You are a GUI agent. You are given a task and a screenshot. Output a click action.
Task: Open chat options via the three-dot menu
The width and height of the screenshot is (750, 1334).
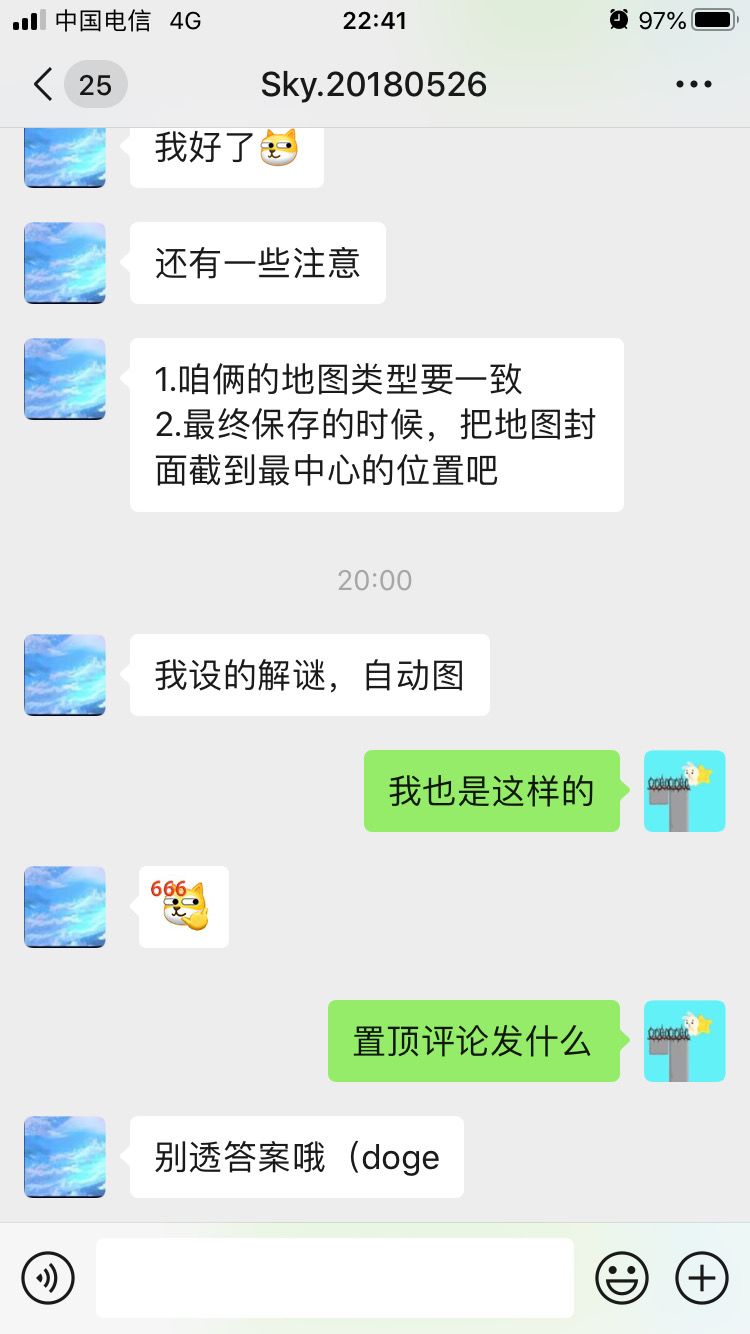(x=693, y=84)
